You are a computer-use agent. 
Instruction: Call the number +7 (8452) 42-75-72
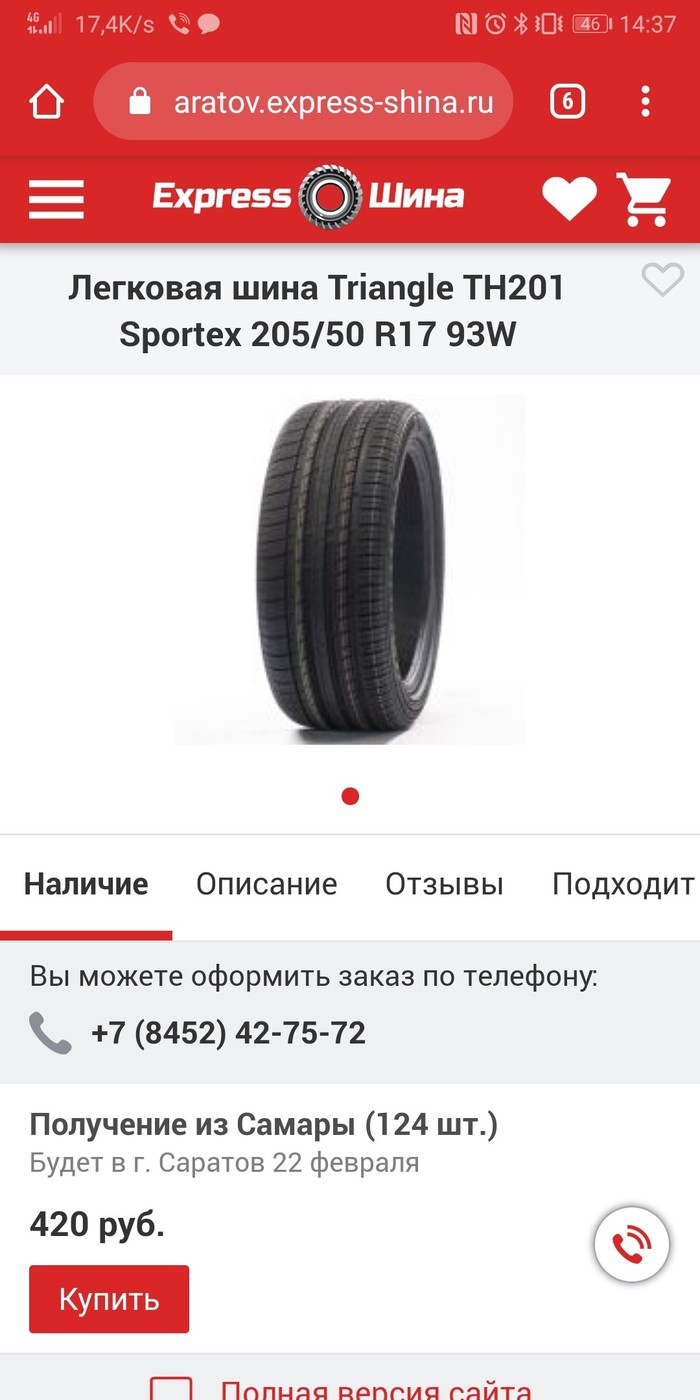228,1033
